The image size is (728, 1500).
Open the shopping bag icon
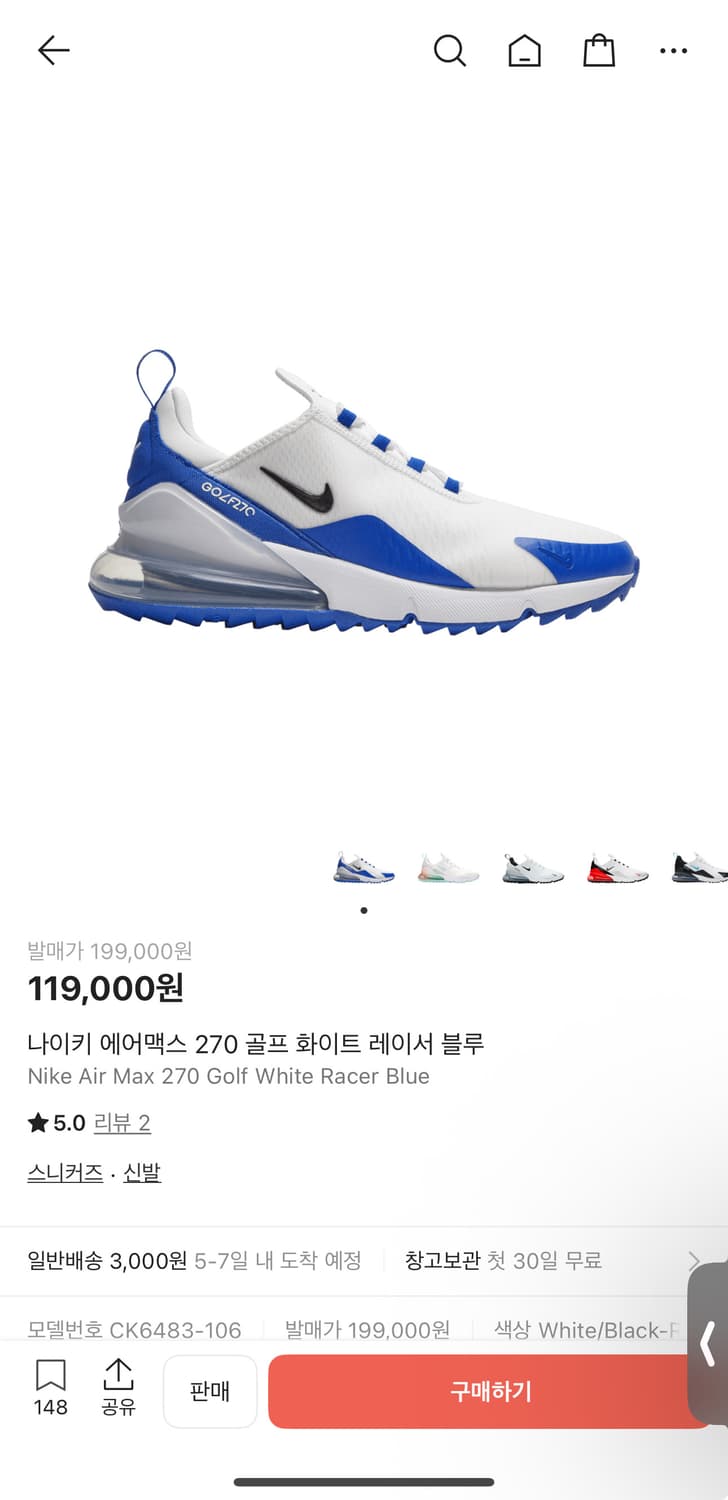[x=598, y=50]
